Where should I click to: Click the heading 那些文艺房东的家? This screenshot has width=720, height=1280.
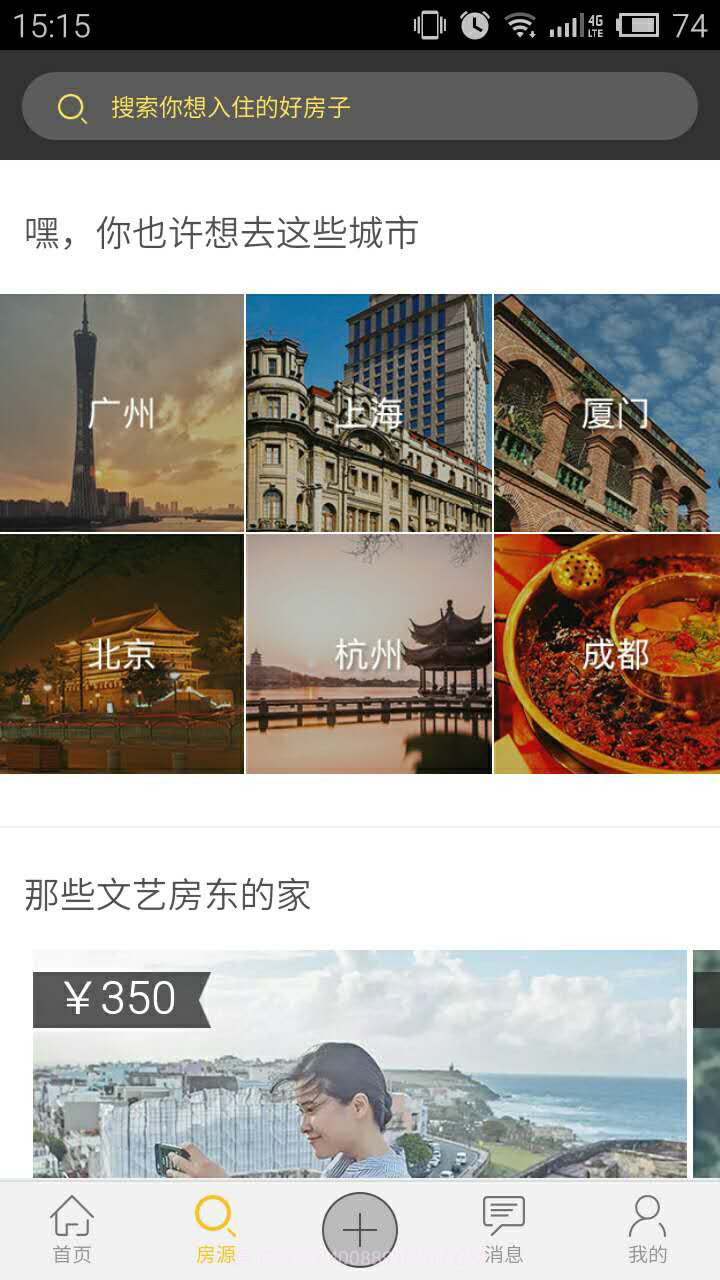[x=165, y=895]
